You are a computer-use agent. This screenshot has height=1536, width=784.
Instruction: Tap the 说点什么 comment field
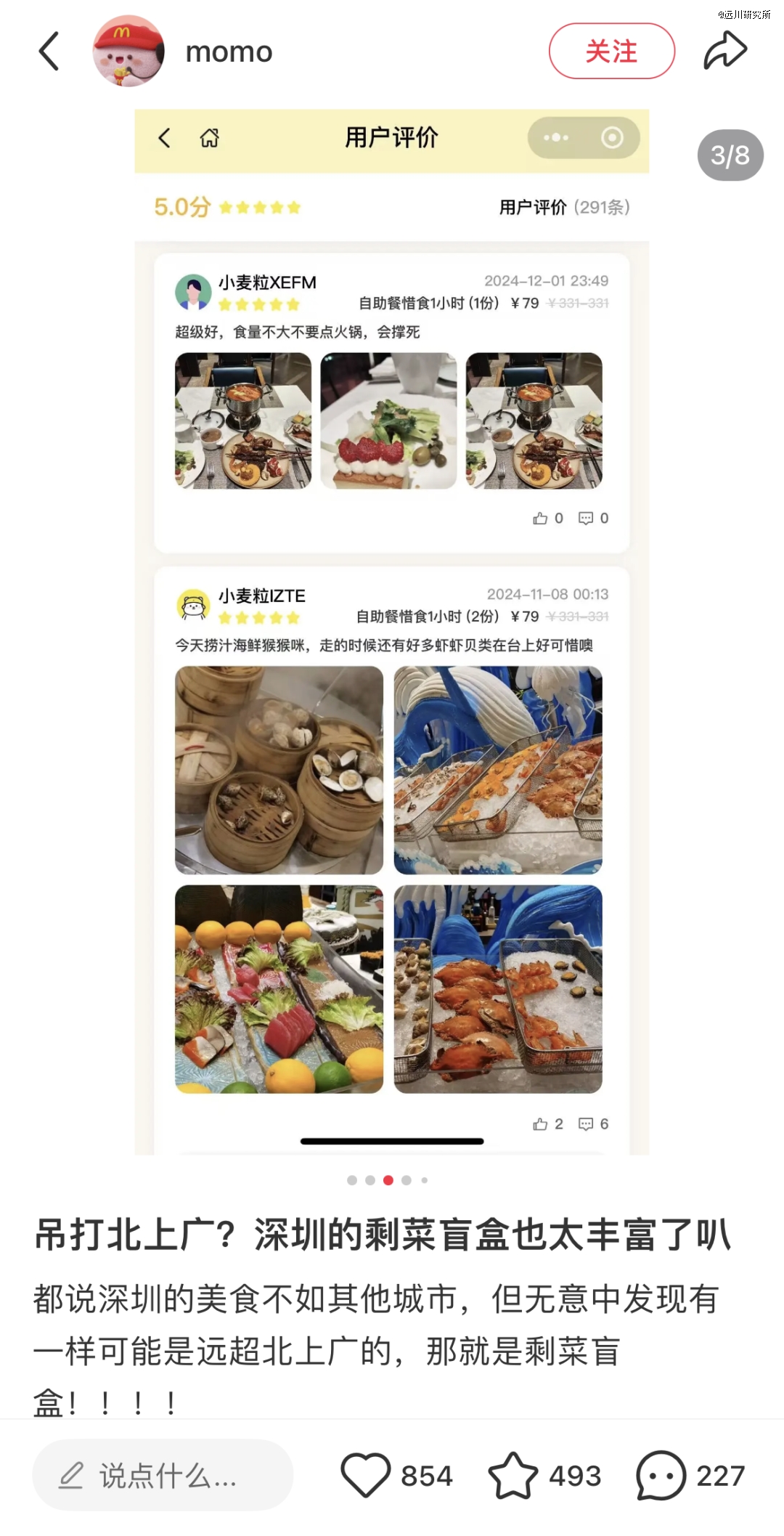[163, 1476]
